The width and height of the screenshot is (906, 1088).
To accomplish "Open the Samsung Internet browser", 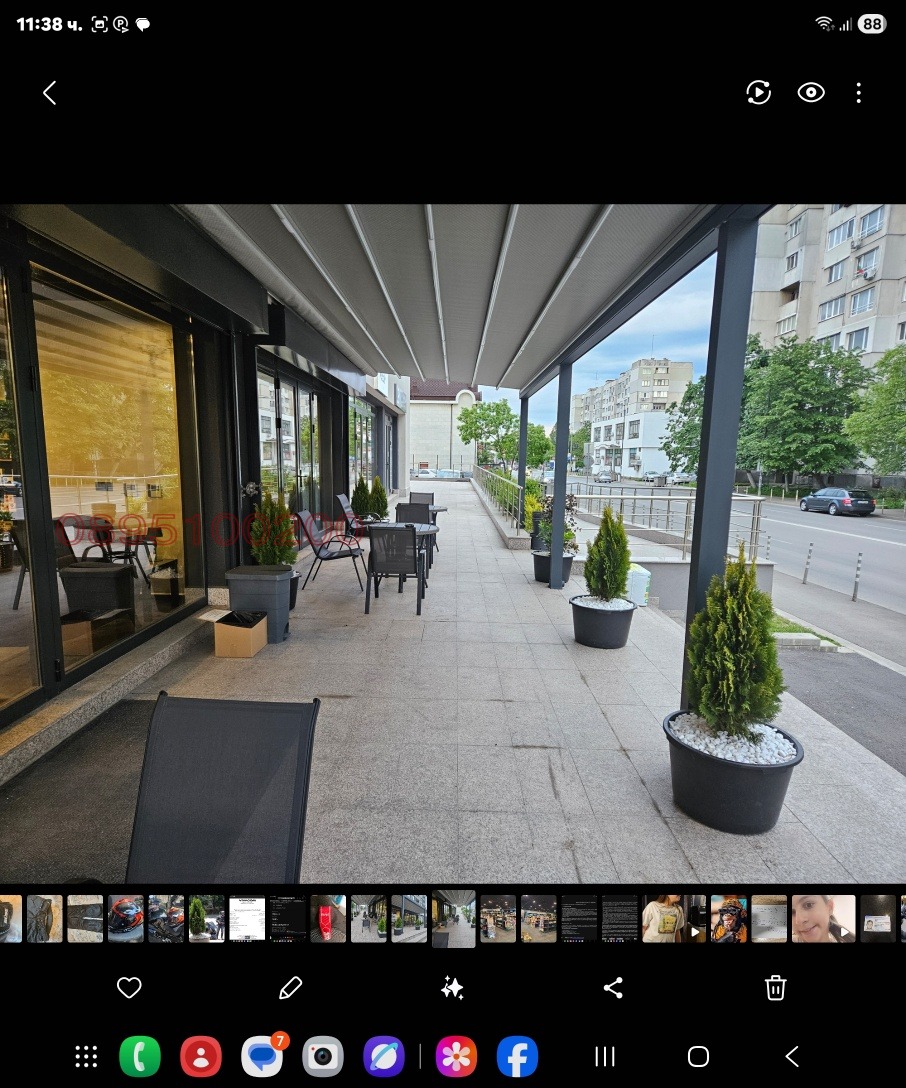I will click(x=384, y=1056).
